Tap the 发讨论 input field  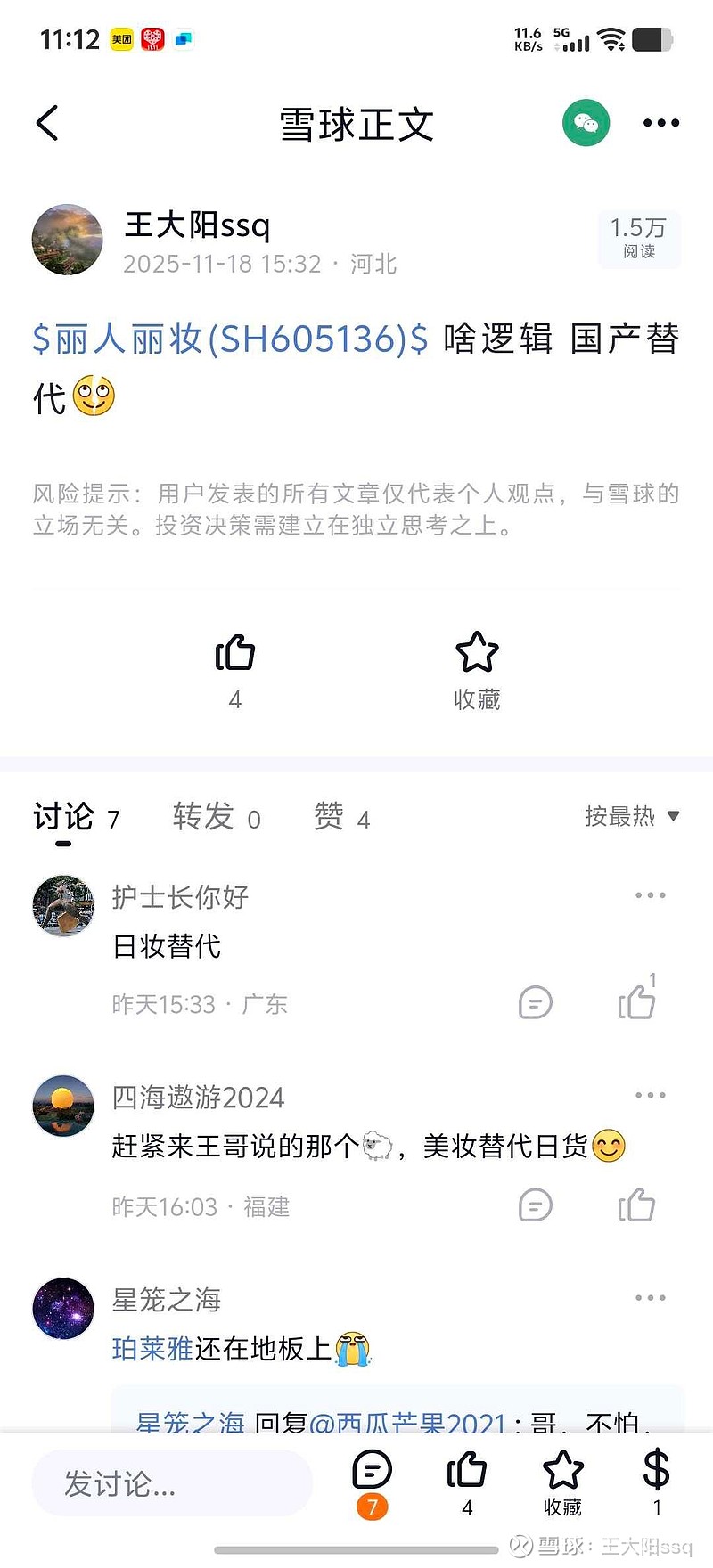(x=172, y=1483)
